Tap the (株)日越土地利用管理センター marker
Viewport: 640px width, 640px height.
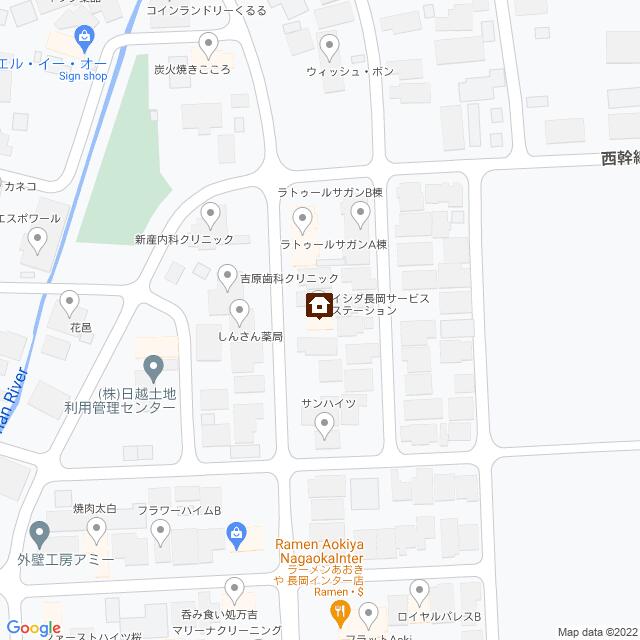[x=152, y=367]
